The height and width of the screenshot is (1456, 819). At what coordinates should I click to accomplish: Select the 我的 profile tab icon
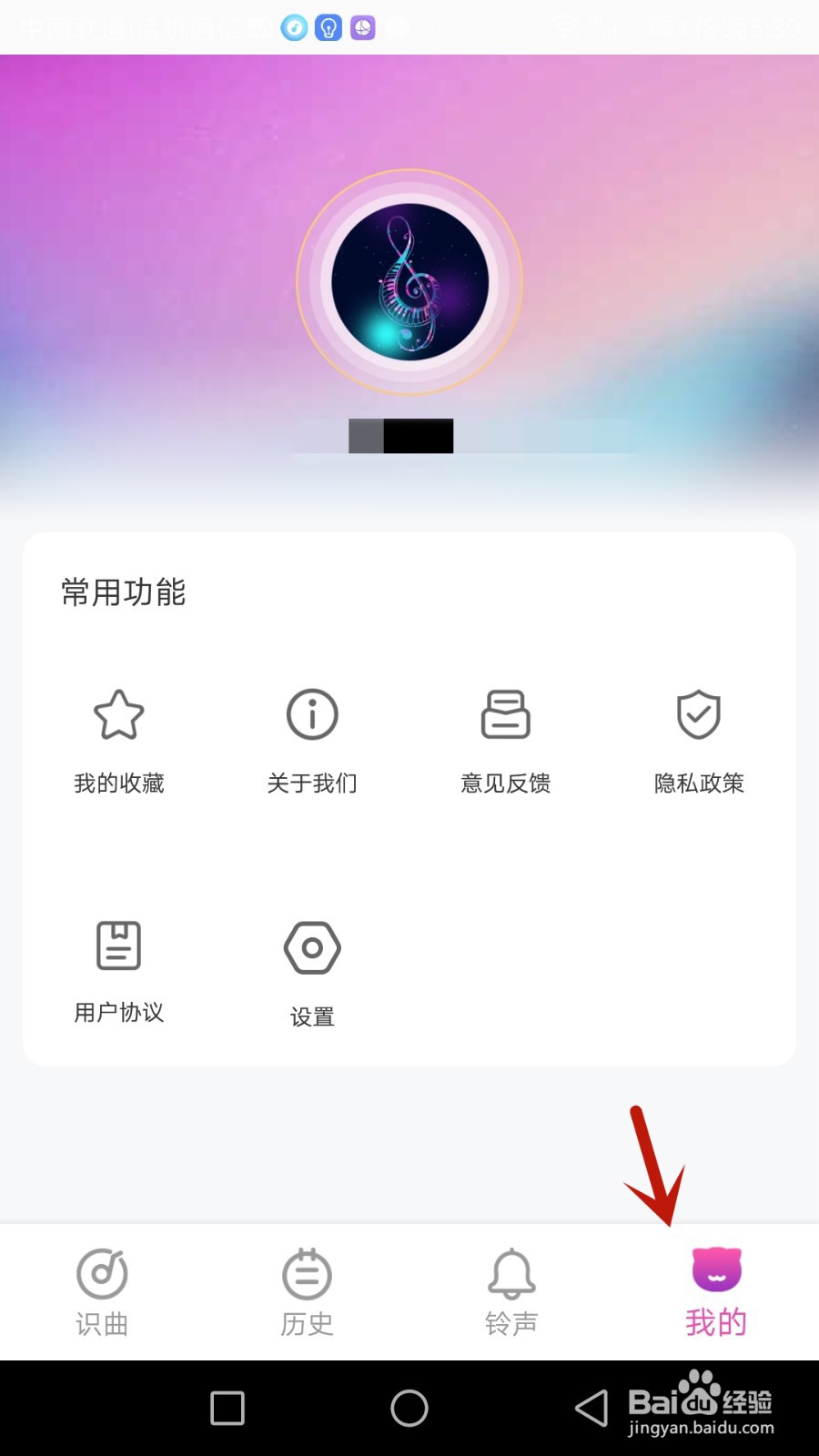pyautogui.click(x=715, y=1267)
